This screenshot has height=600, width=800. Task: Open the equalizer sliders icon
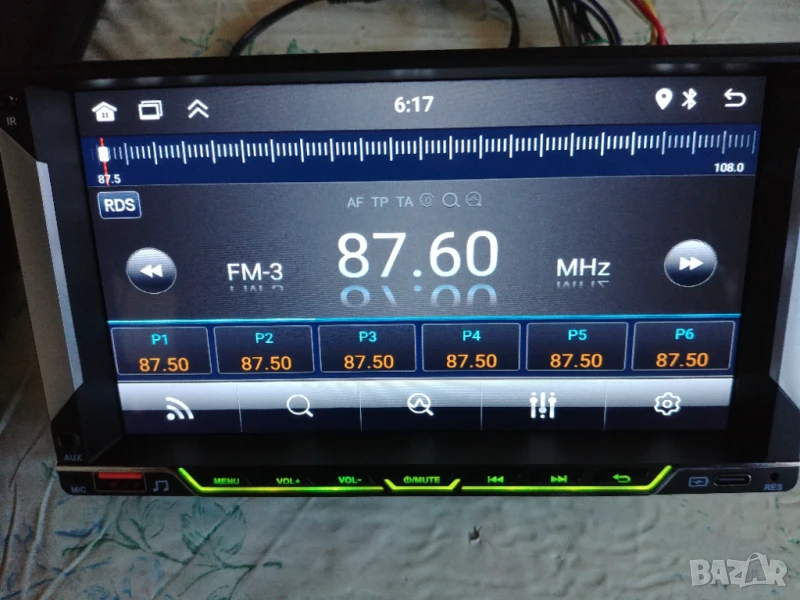(x=543, y=404)
